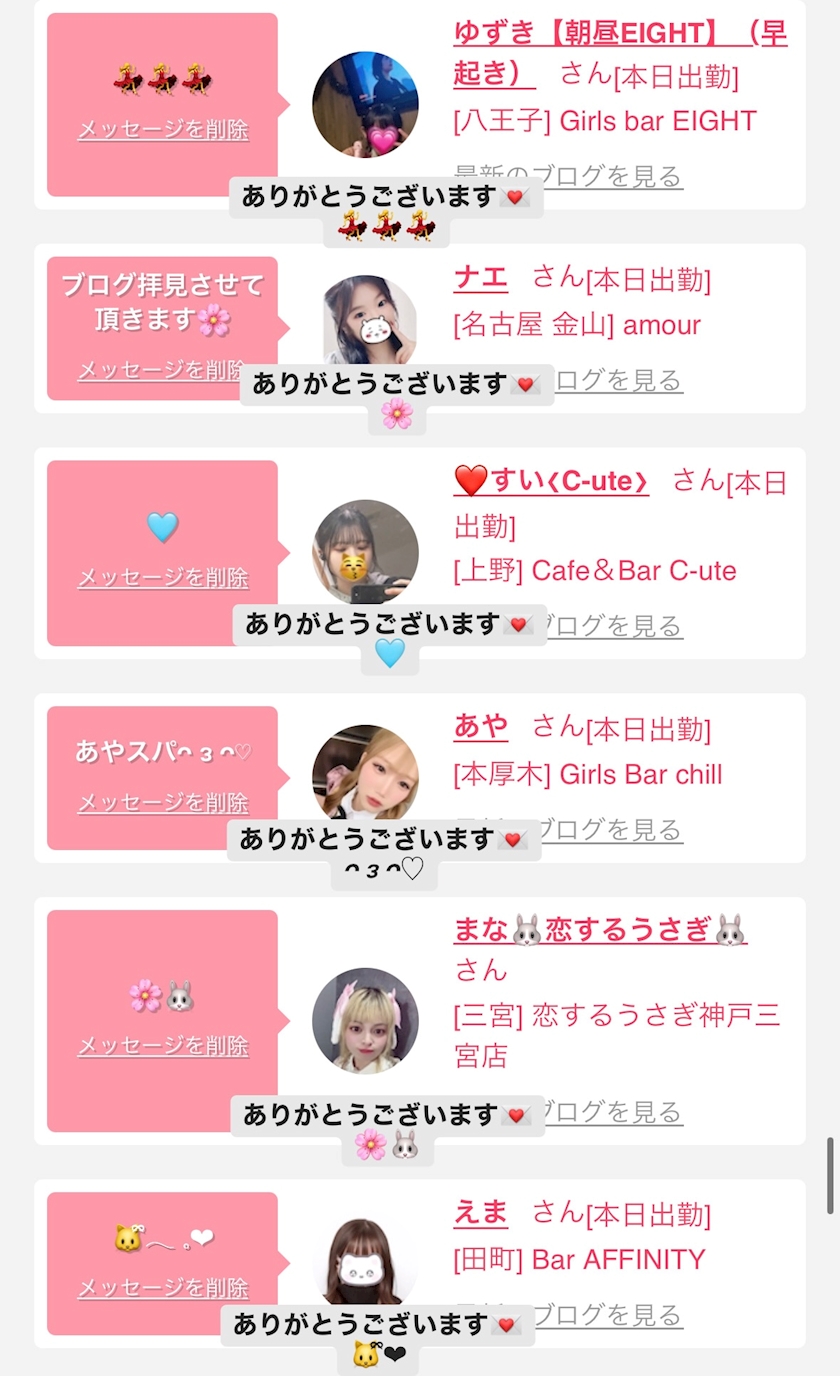Image resolution: width=840 pixels, height=1376 pixels.
Task: View ナエ's latest blog
Action: (618, 381)
